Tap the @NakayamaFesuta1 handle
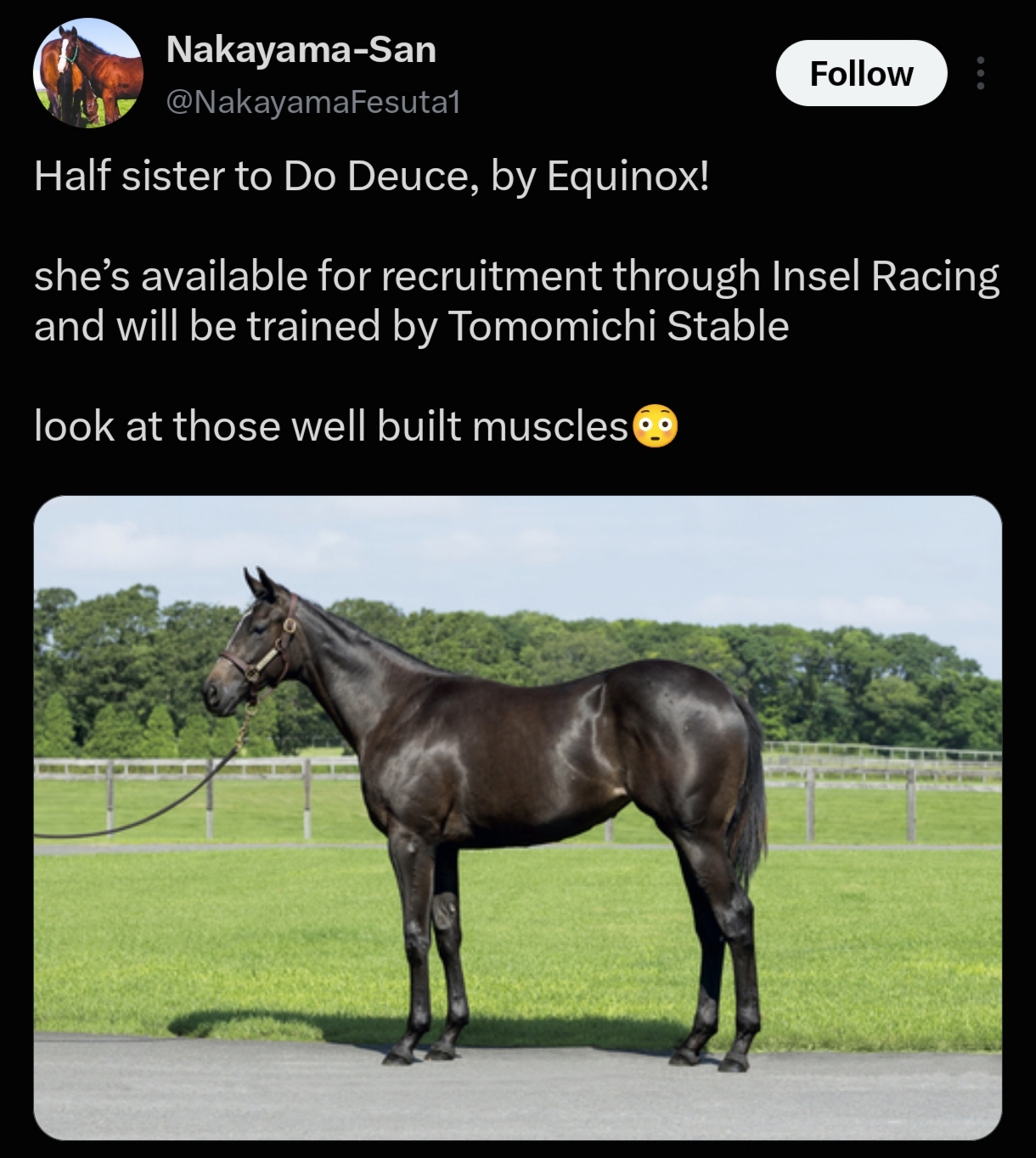 tap(313, 102)
